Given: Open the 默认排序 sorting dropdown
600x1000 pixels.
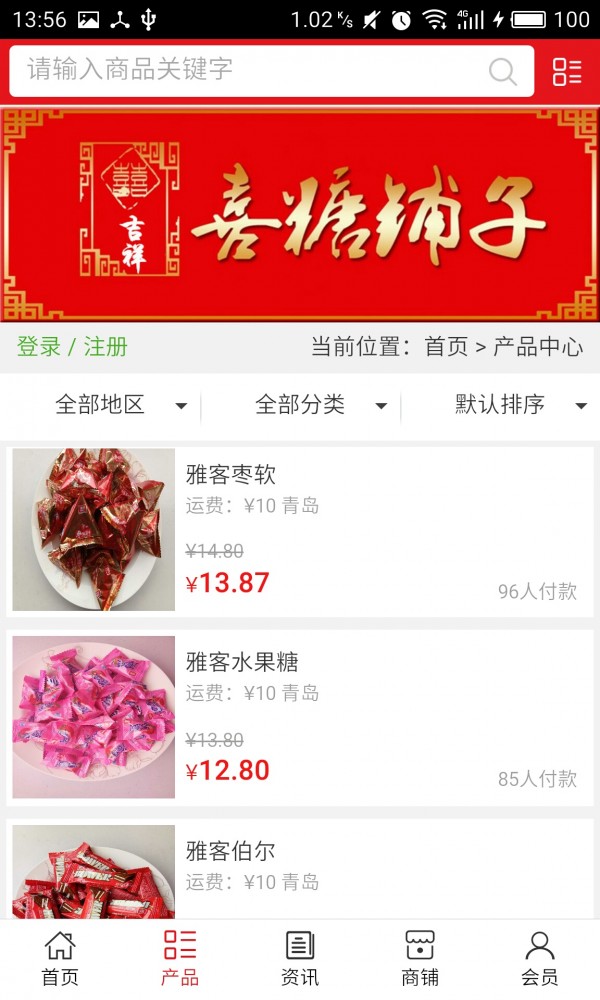Looking at the screenshot, I should (x=520, y=405).
